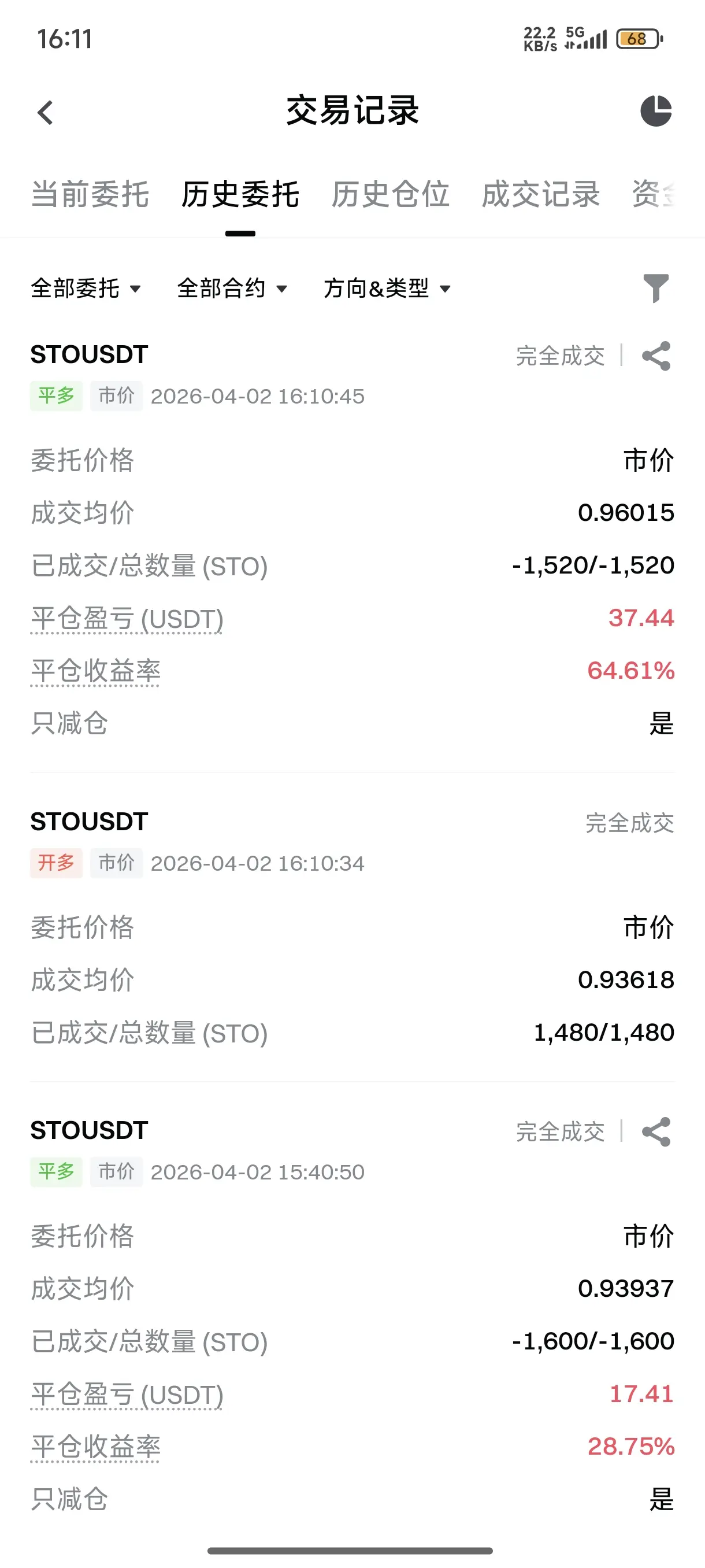
Task: Open the 开多 STOUSDT order from 16:10:34
Action: [x=352, y=927]
